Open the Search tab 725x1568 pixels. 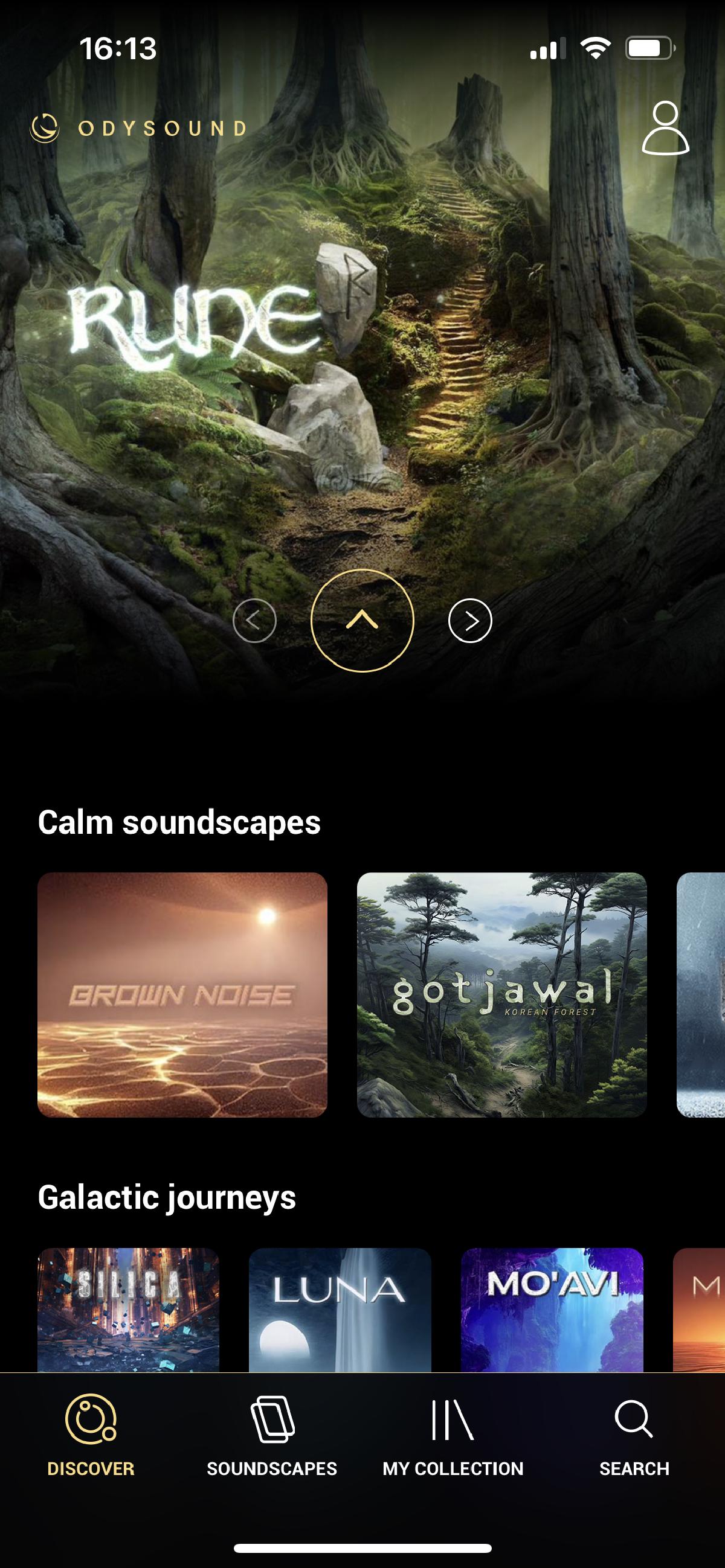(x=634, y=1435)
